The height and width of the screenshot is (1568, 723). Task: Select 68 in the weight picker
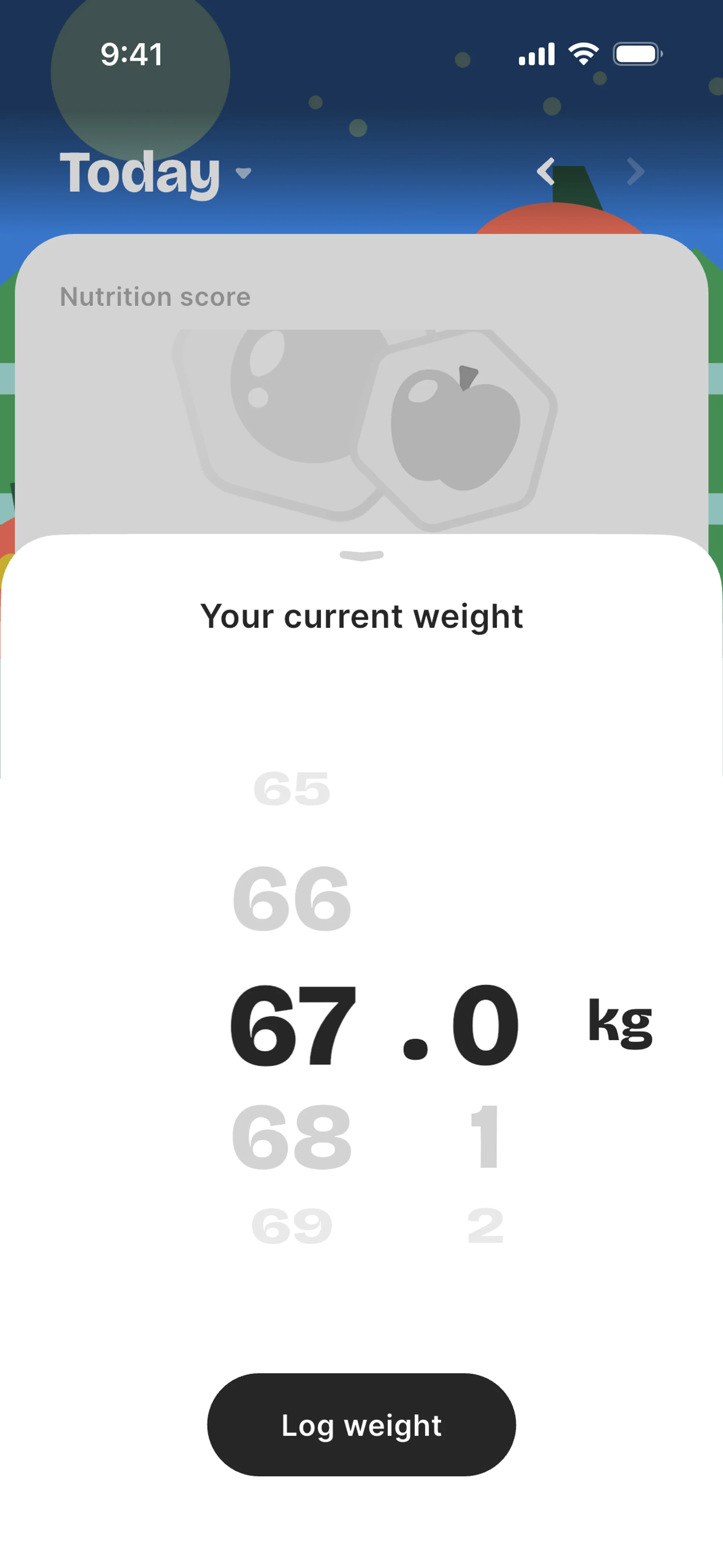[x=292, y=1137]
